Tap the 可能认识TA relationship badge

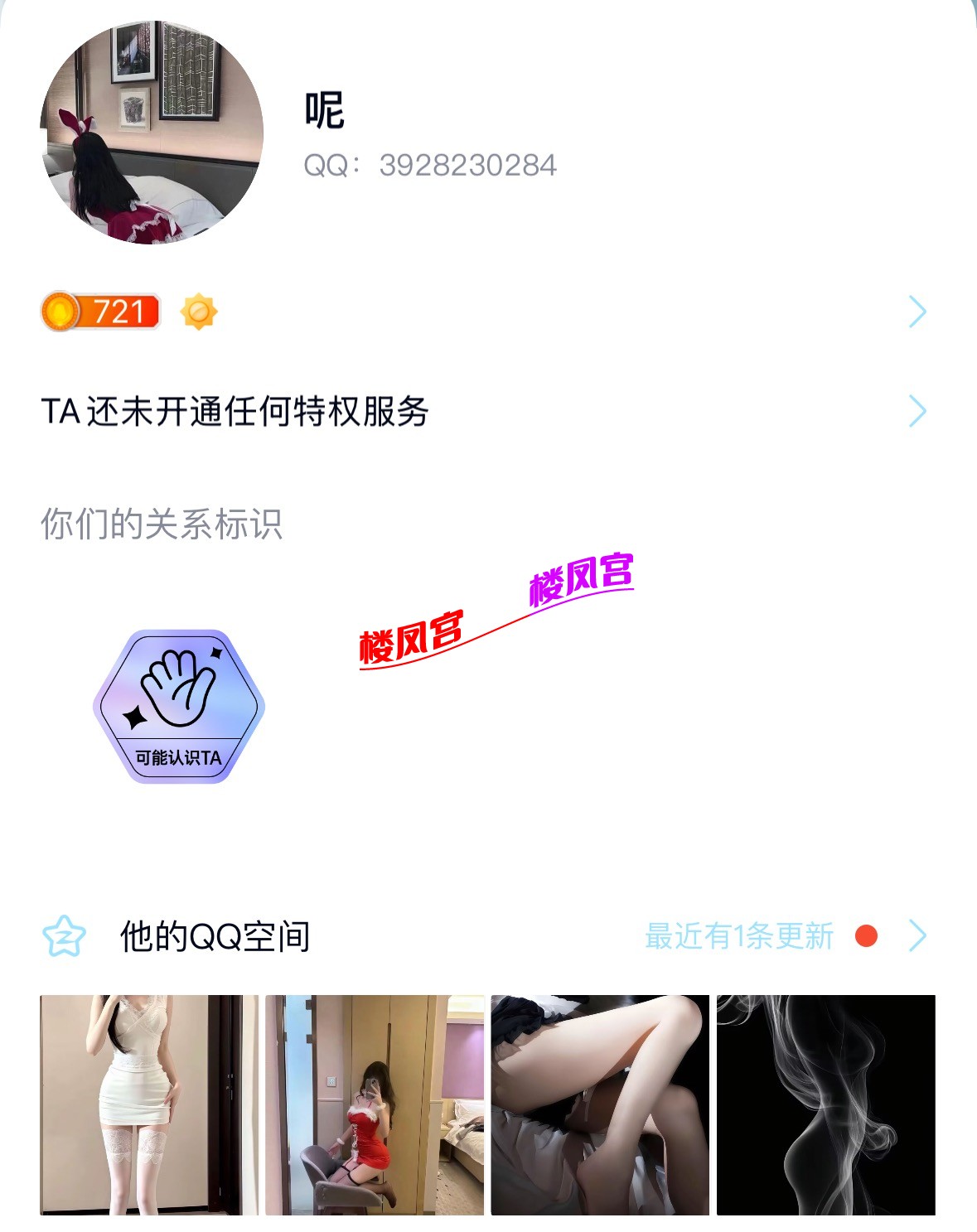pos(178,707)
